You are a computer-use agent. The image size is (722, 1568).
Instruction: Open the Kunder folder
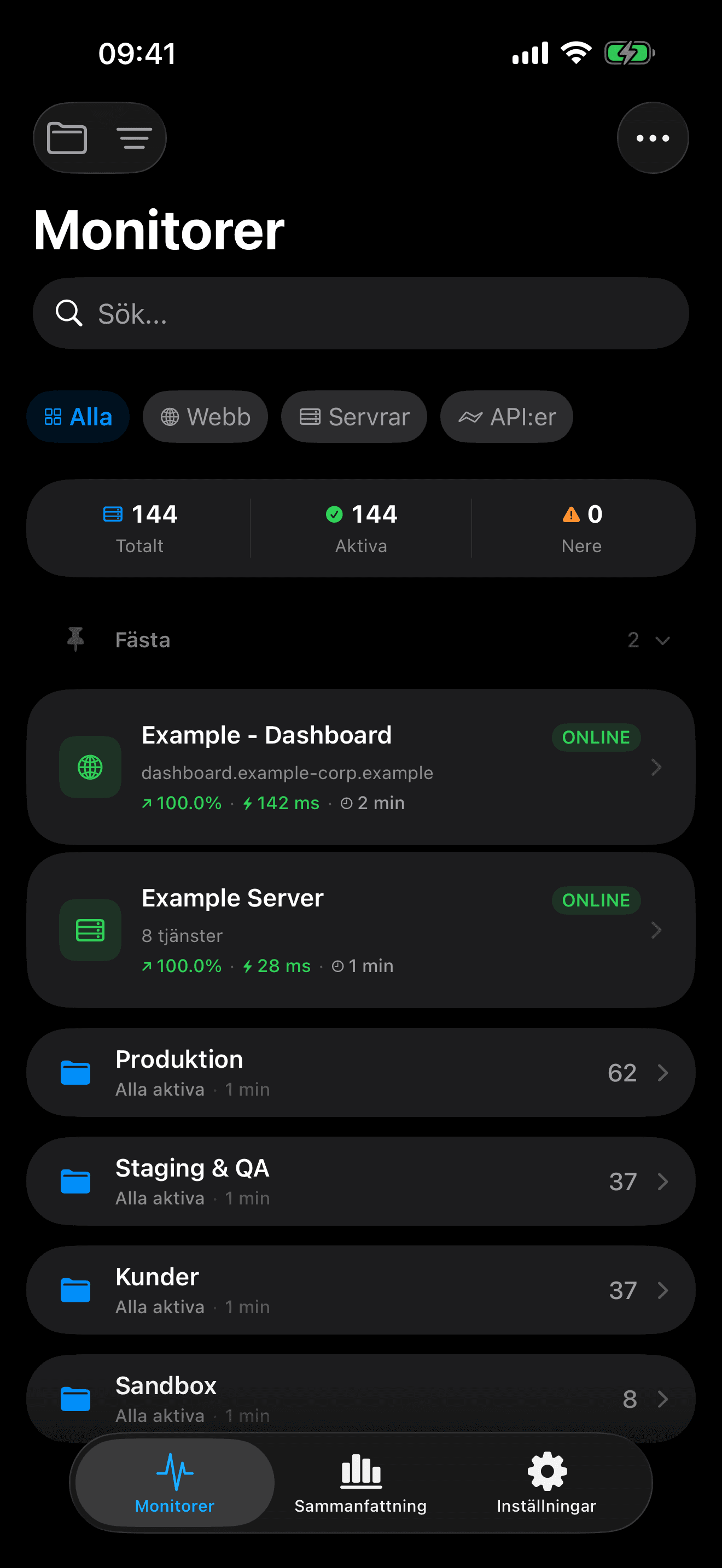click(x=360, y=1290)
